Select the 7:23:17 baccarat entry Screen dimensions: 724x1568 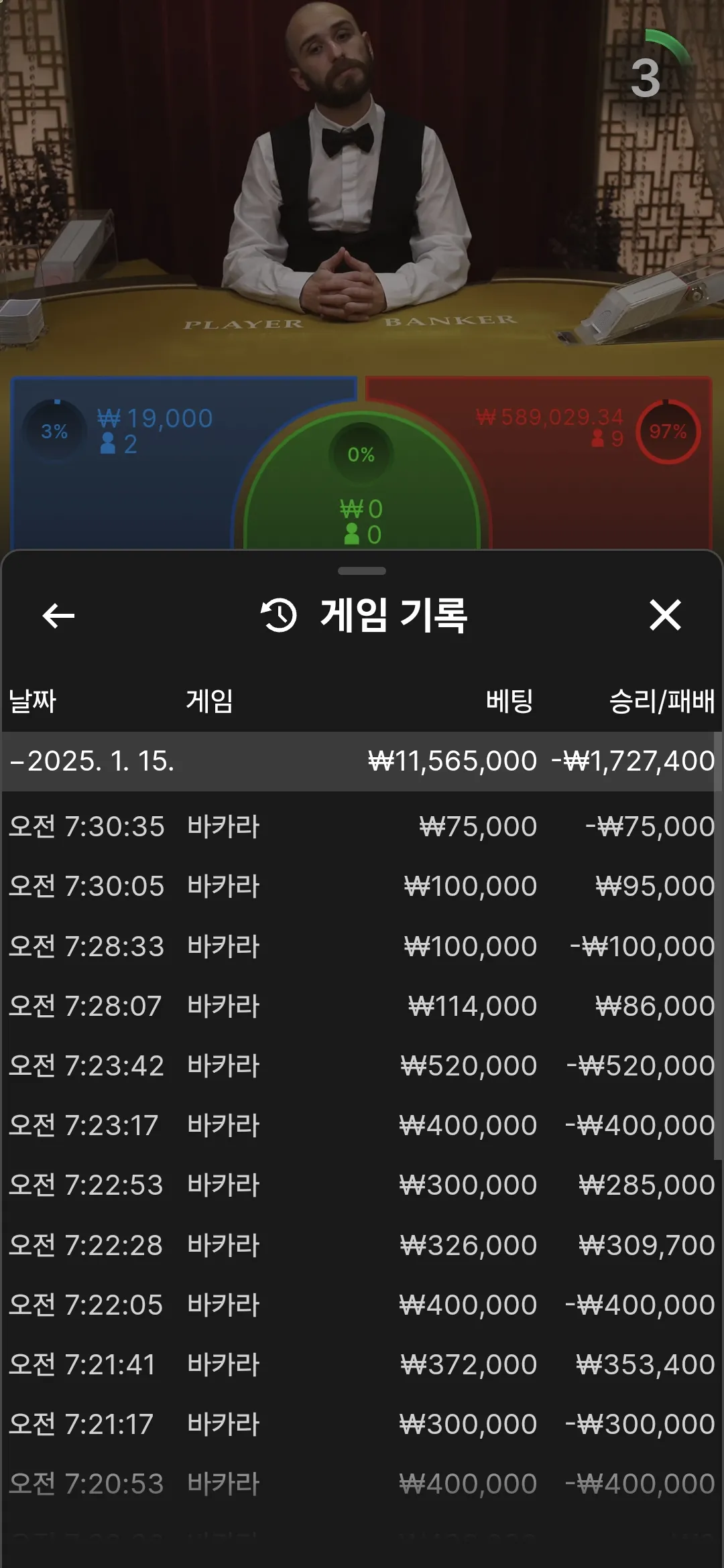point(362,1125)
